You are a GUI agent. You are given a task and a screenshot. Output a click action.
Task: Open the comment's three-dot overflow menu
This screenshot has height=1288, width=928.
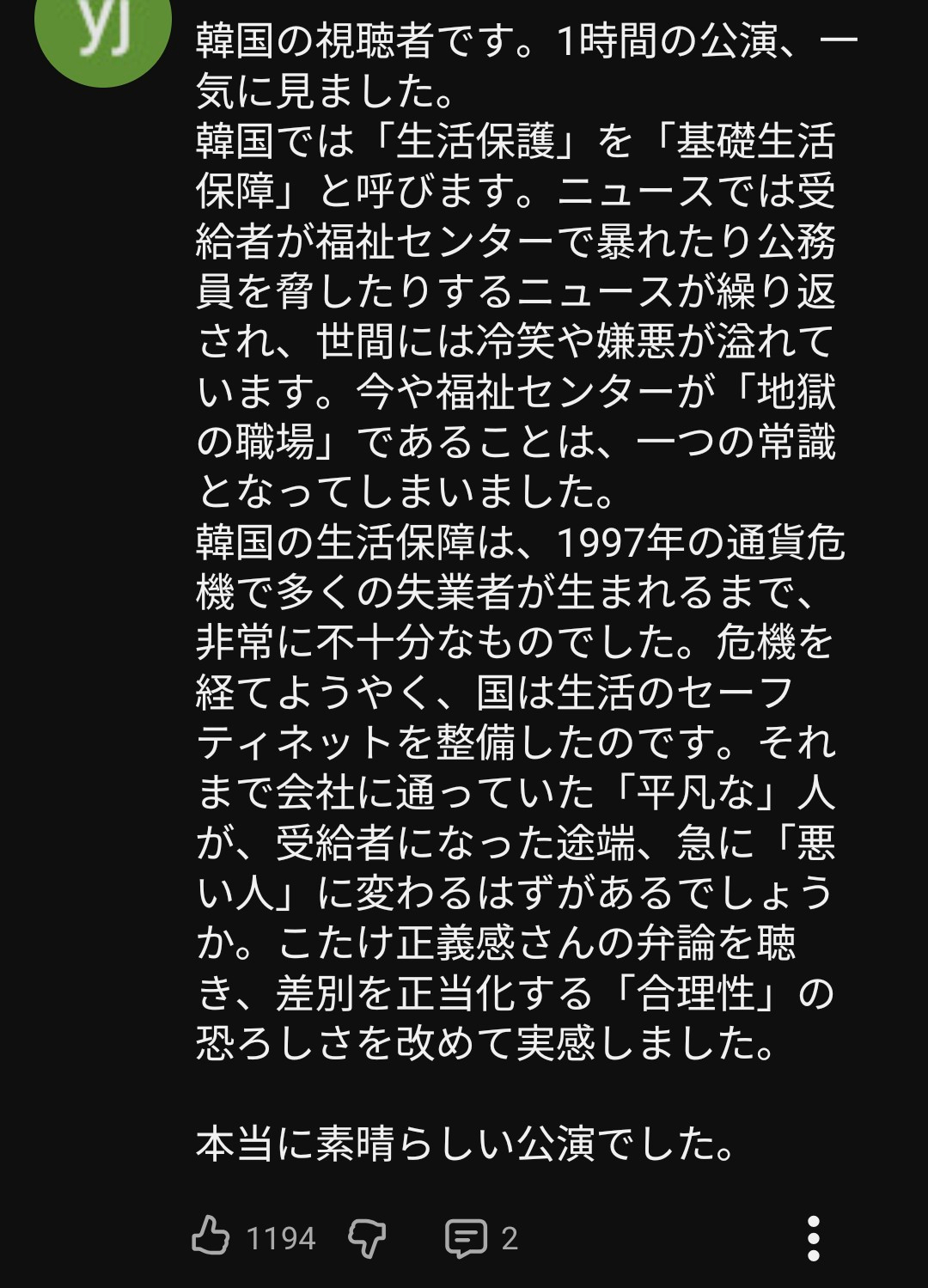pos(813,1238)
